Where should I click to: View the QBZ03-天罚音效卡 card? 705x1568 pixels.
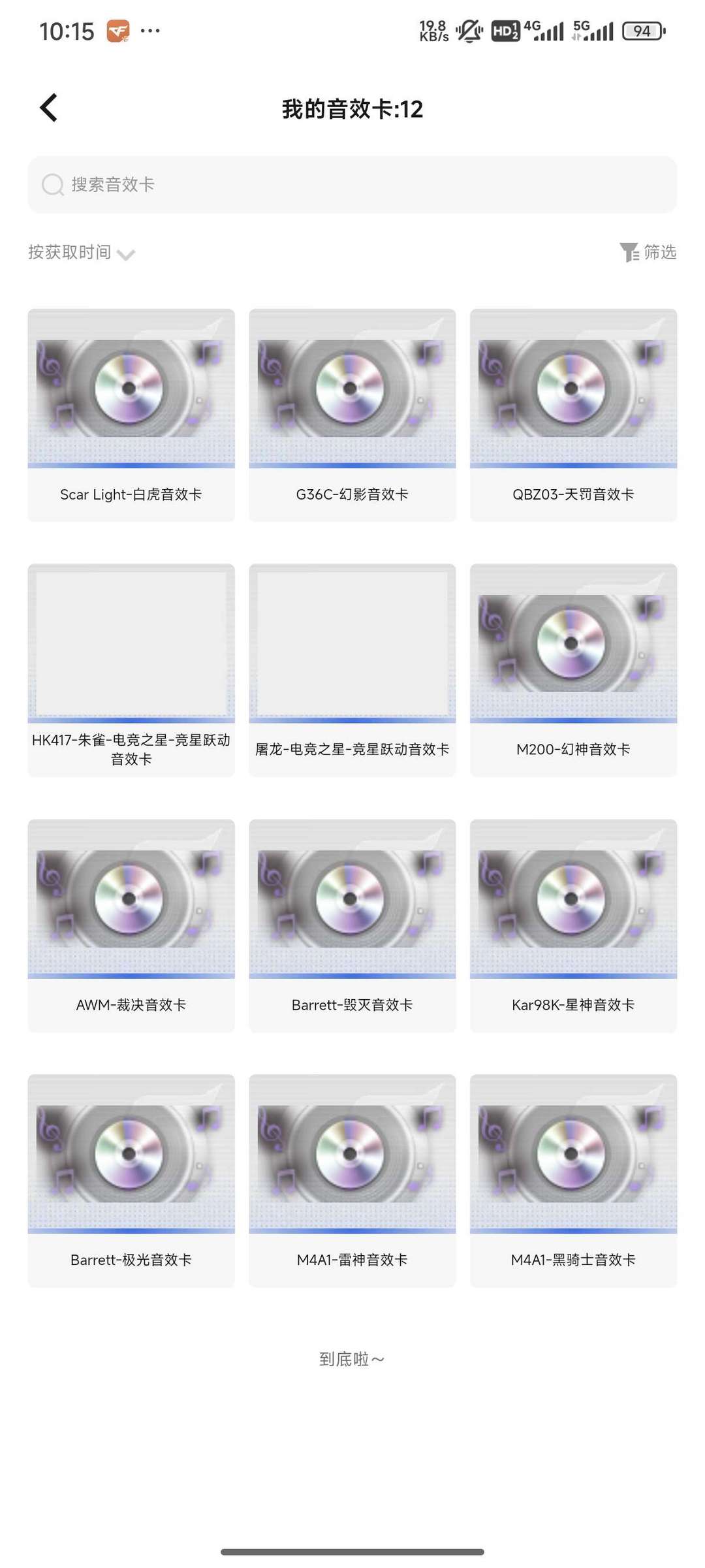573,415
